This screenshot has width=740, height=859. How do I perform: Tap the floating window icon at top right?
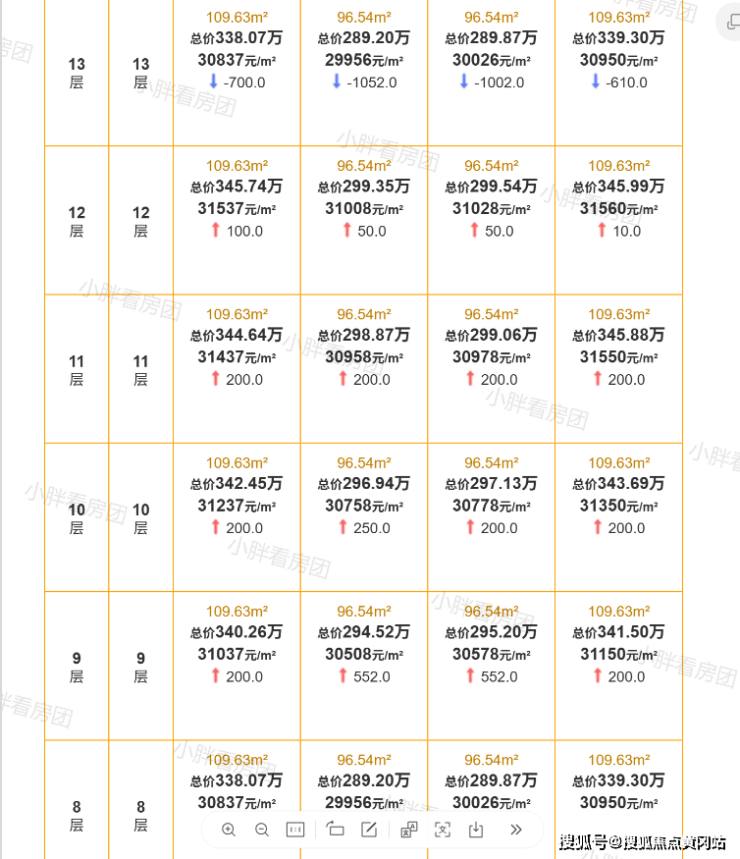point(732,22)
